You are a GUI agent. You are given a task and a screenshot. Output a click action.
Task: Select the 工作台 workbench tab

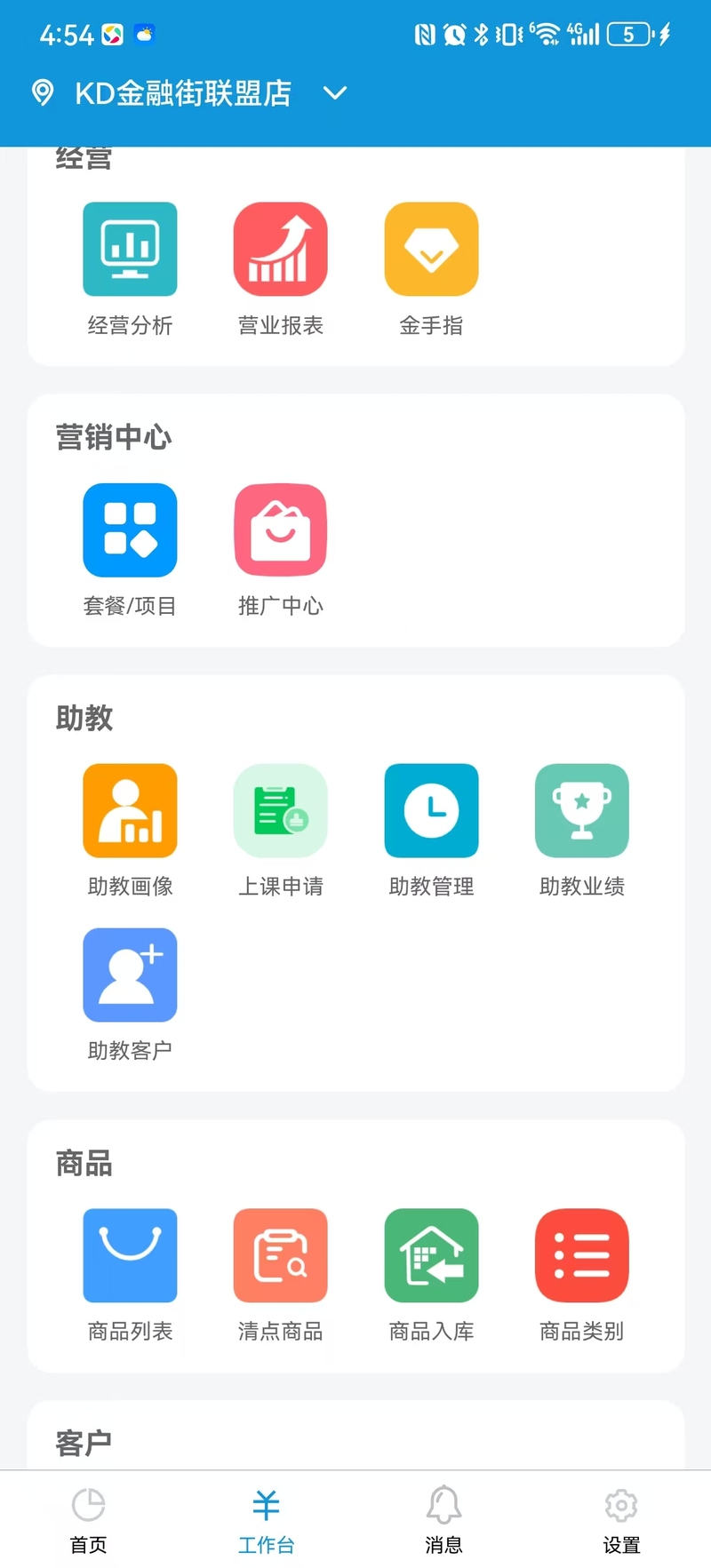pyautogui.click(x=266, y=1520)
